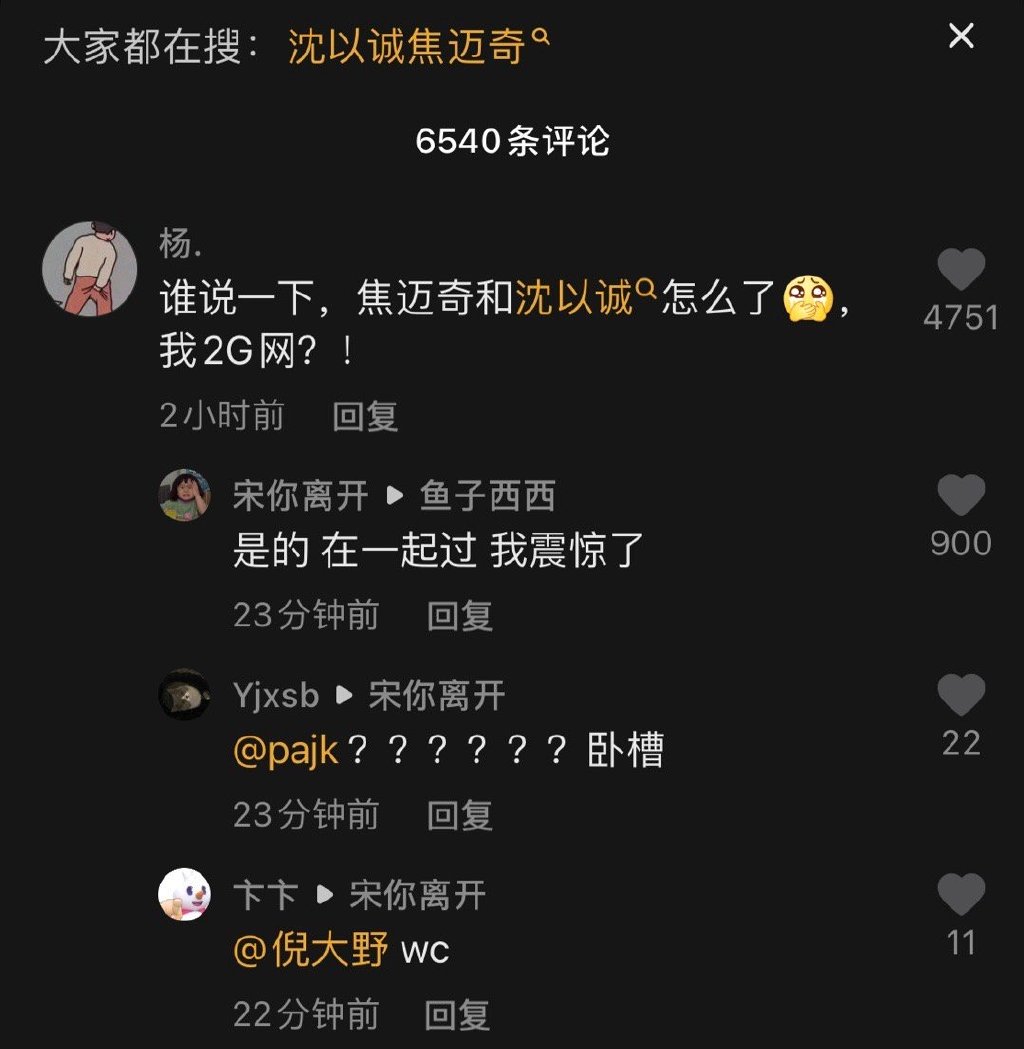Open the @pajk mention
This screenshot has width=1024, height=1049.
(288, 752)
